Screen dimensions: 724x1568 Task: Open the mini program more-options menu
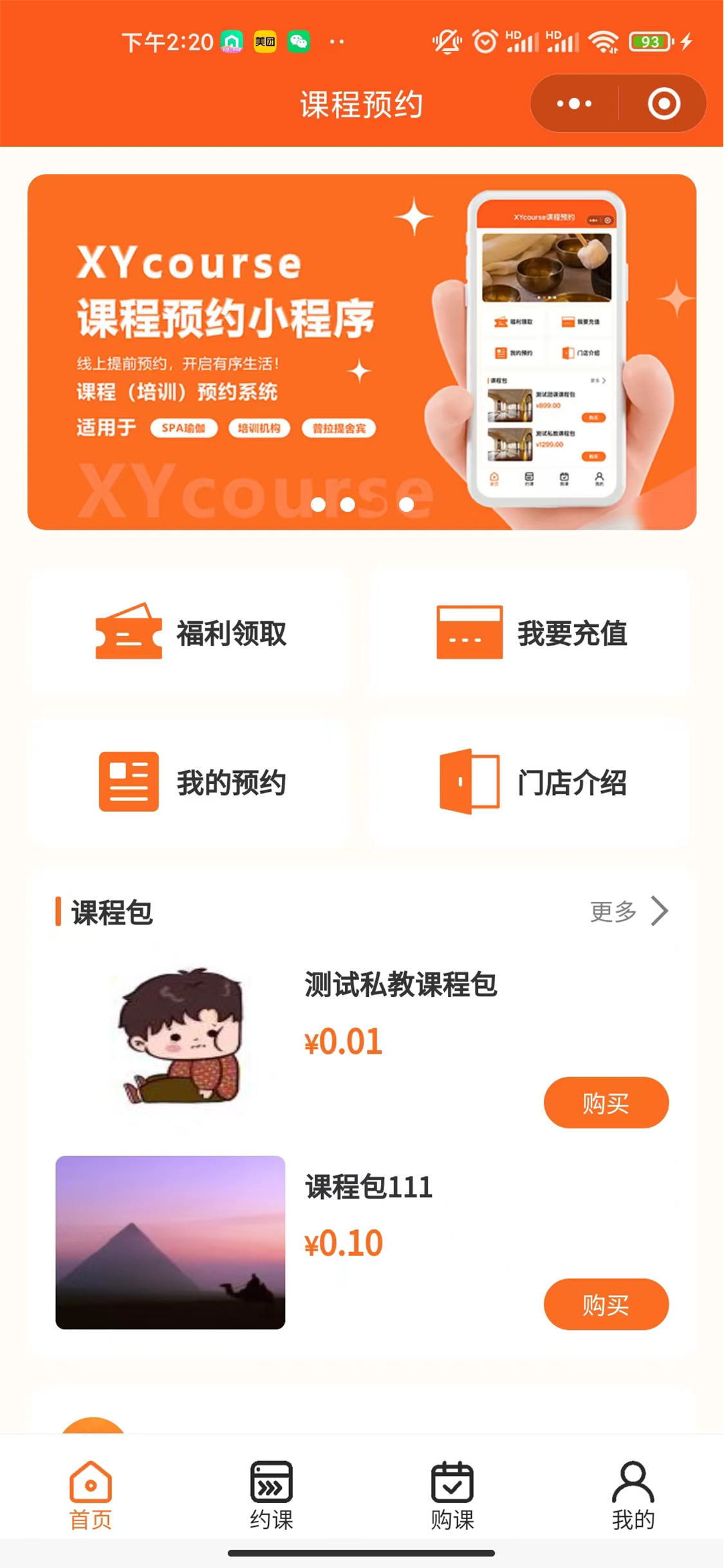point(574,104)
